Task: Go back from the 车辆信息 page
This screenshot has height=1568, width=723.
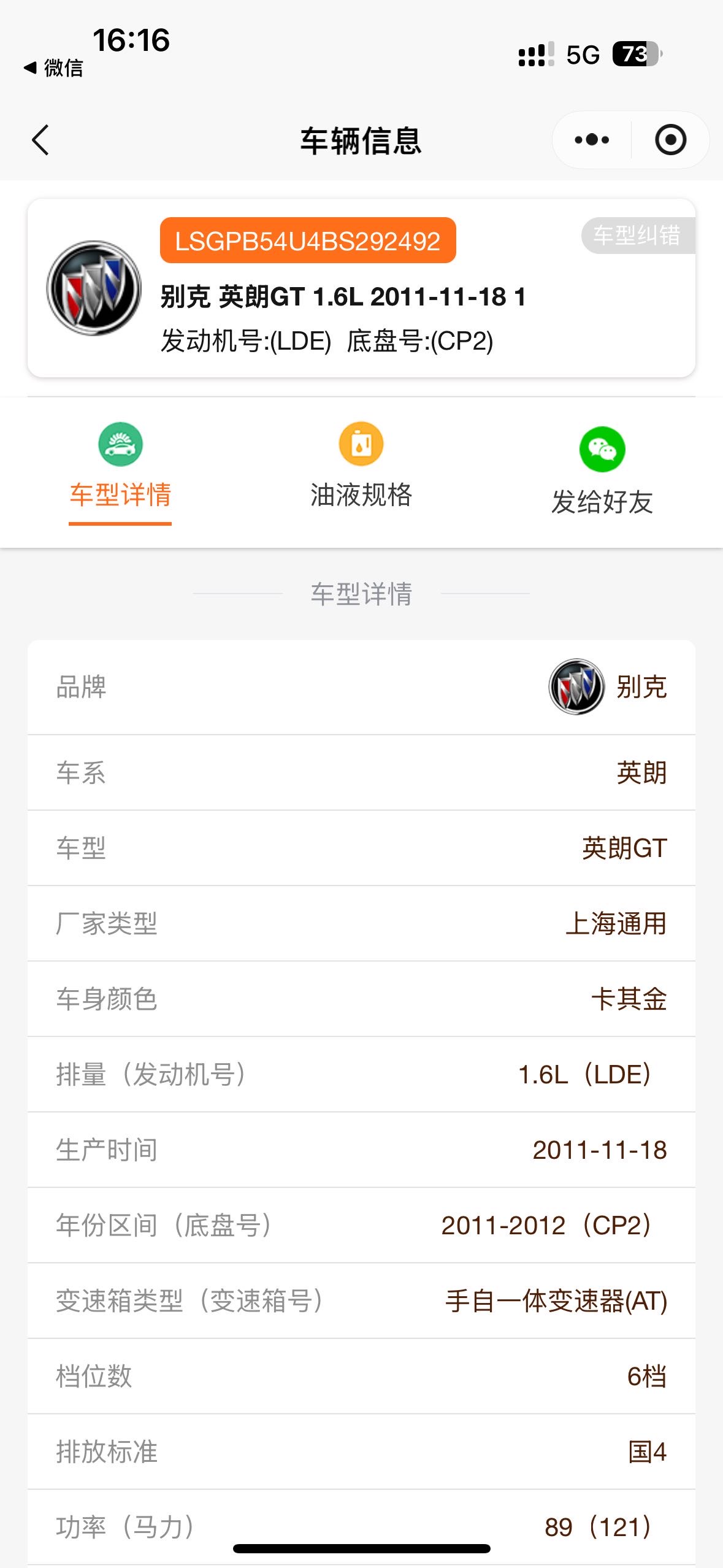Action: pos(40,140)
